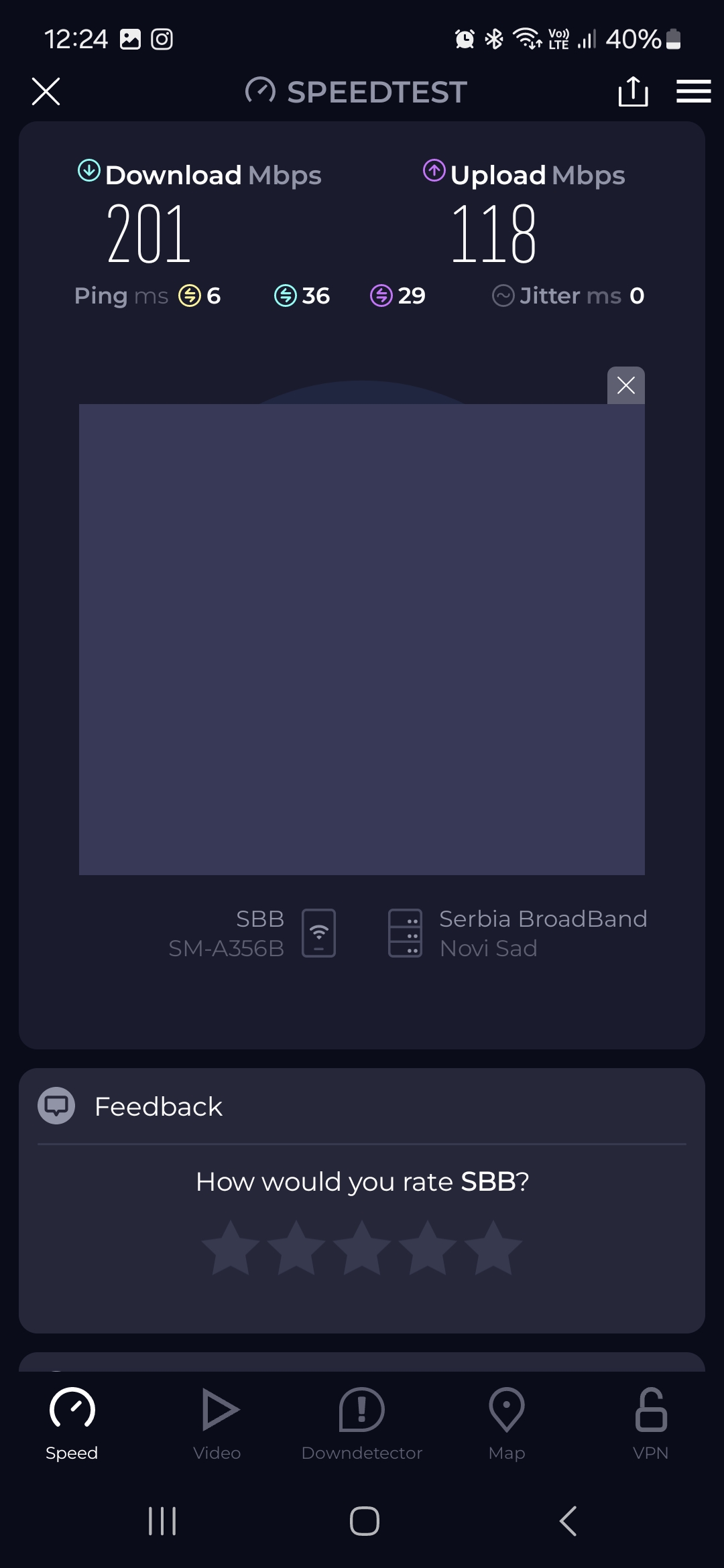724x1568 pixels.
Task: Give SBB a three-star rating
Action: 362,1248
